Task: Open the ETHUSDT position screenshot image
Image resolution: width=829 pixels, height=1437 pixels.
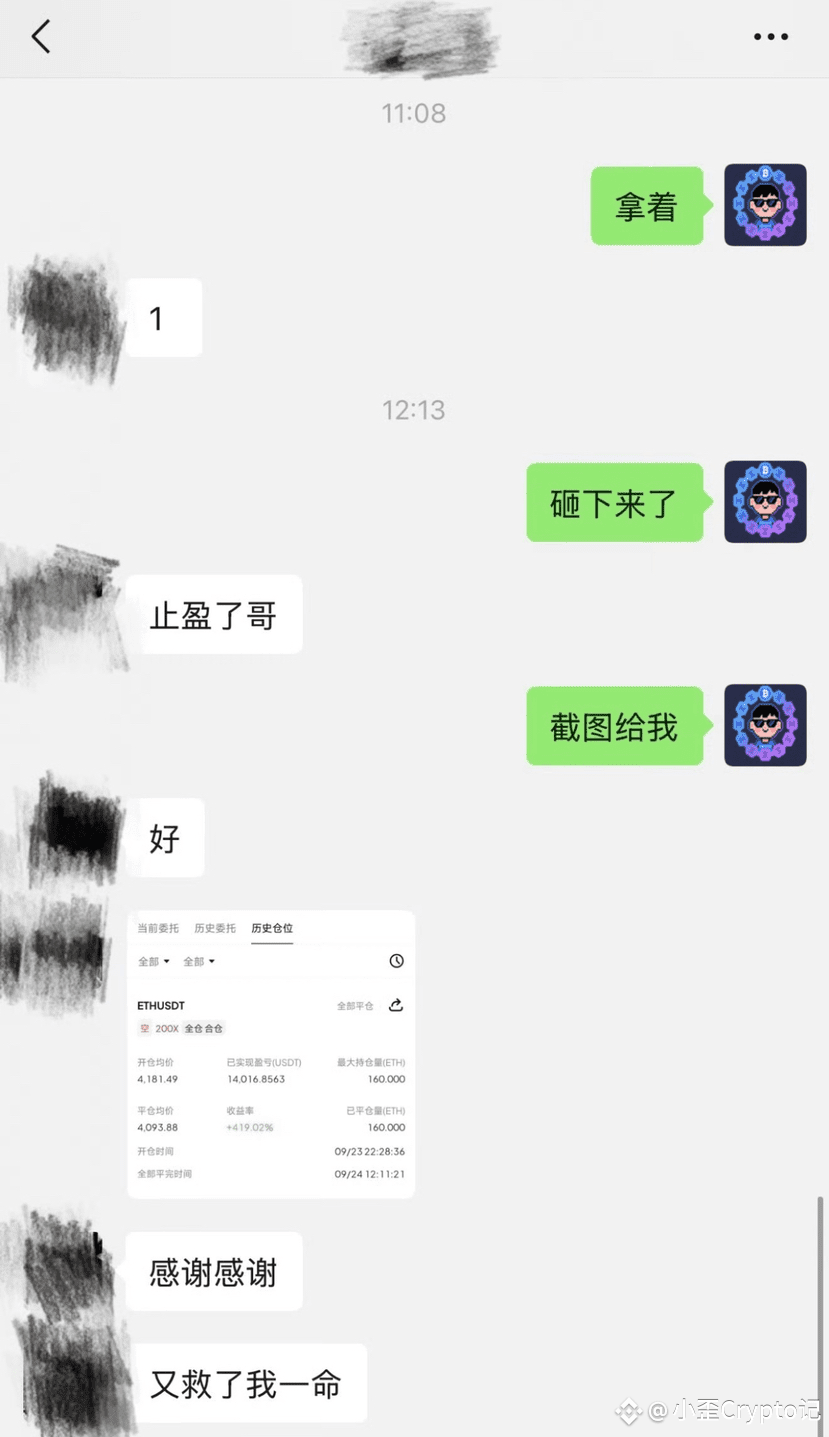Action: pyautogui.click(x=270, y=1054)
